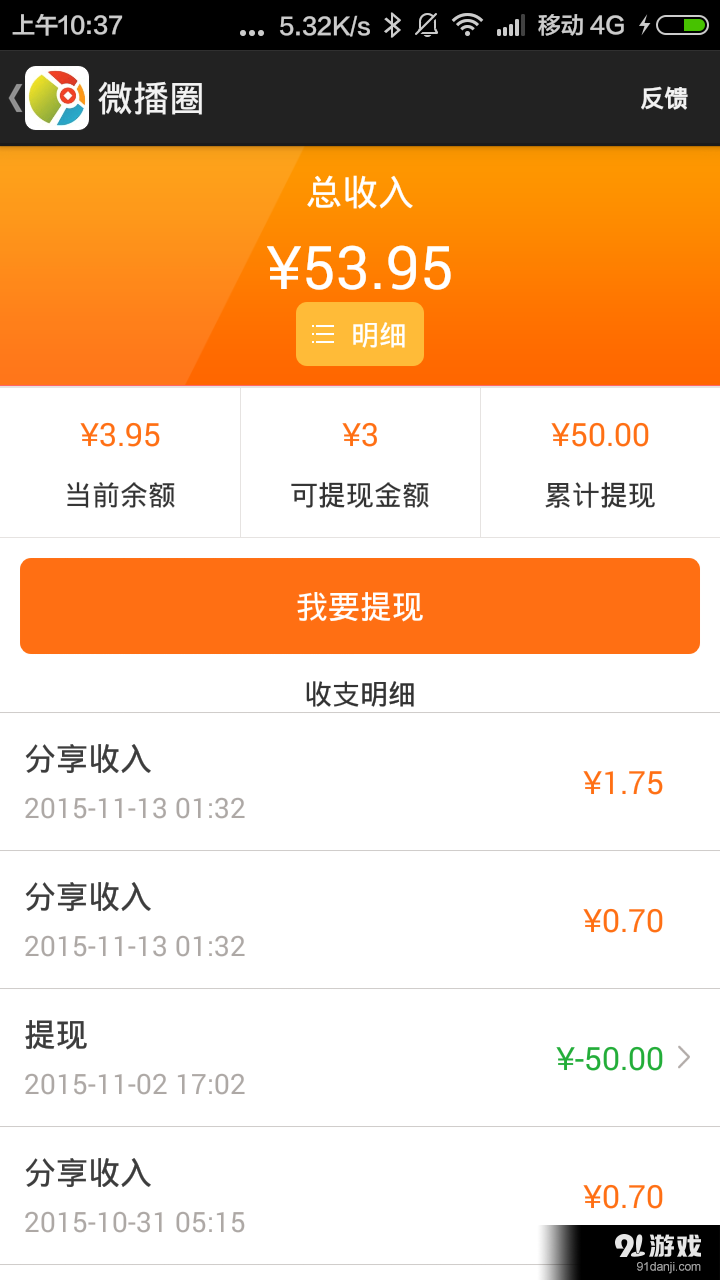Click the 微播圈 app logo icon

pos(56,98)
